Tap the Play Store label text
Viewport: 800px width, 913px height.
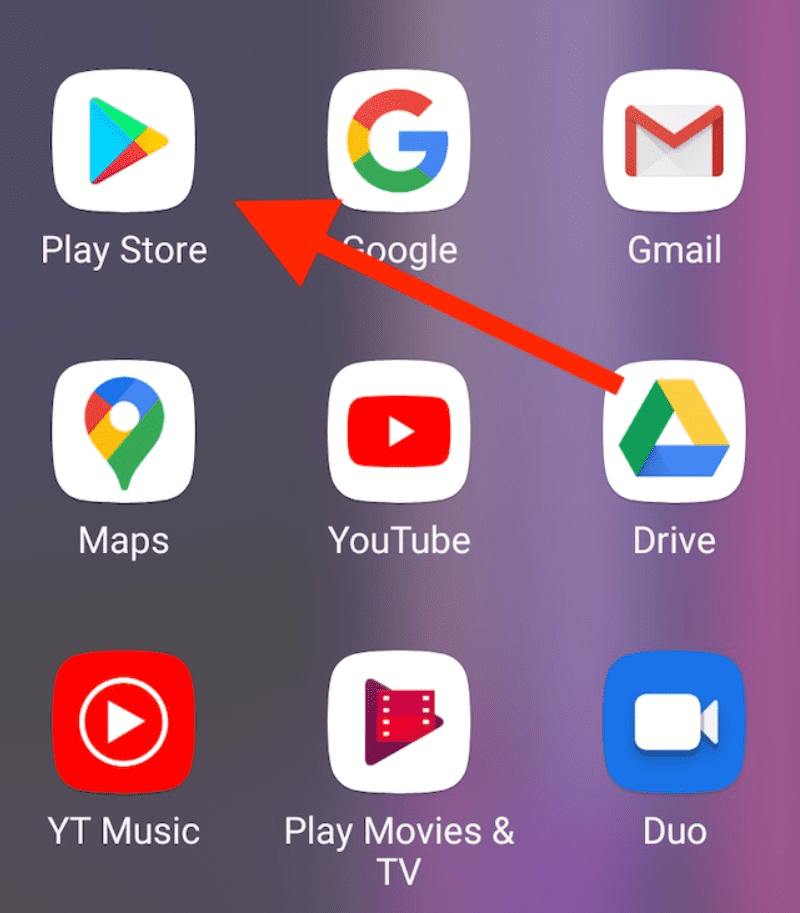click(124, 250)
